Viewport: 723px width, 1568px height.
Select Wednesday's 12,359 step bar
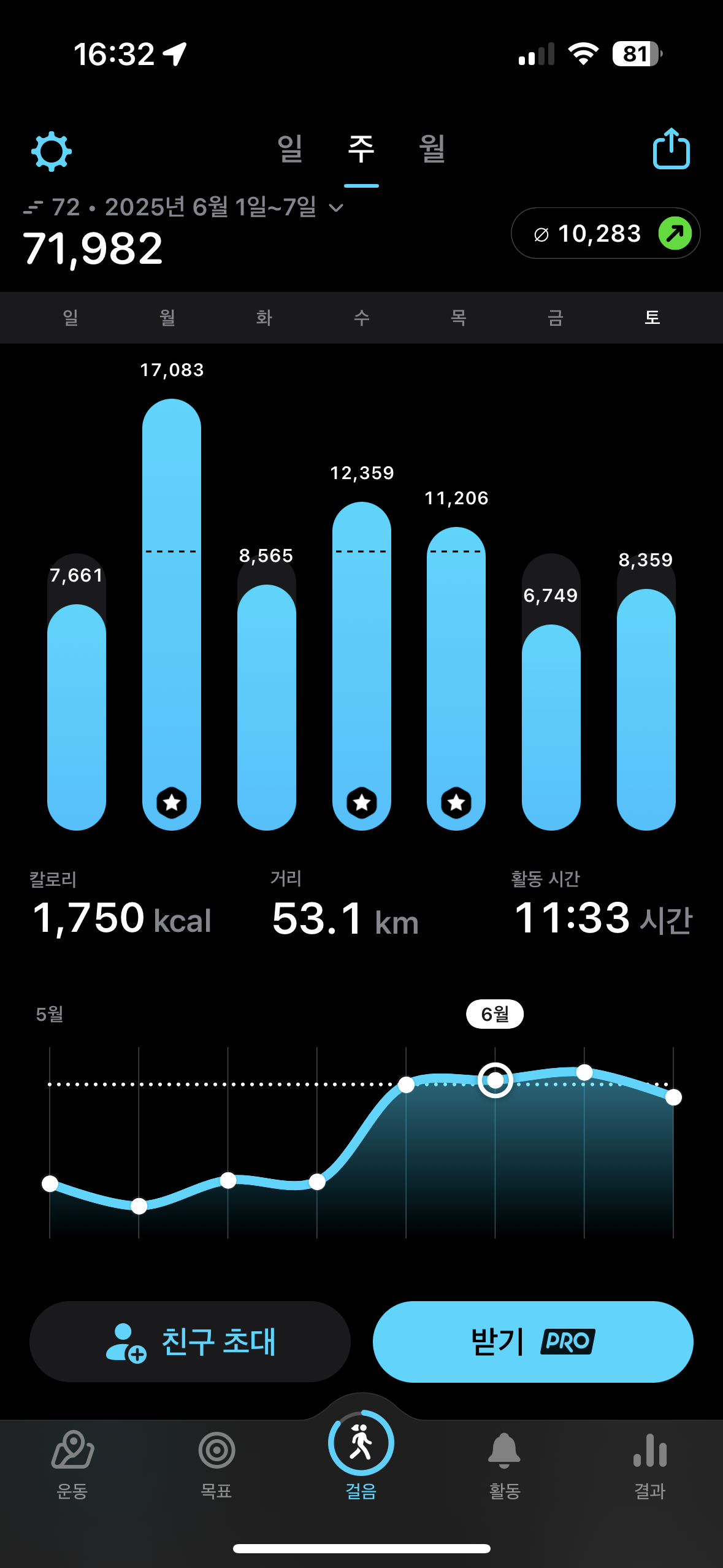pyautogui.click(x=362, y=666)
